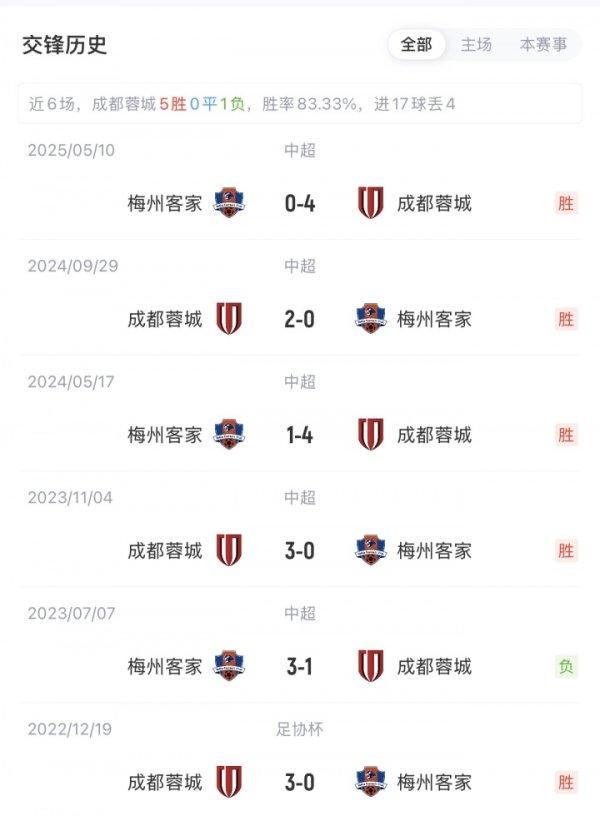
Task: Open the 2025/05/10 match 梅州客家 0-4 成都蓉城
Action: 299,204
